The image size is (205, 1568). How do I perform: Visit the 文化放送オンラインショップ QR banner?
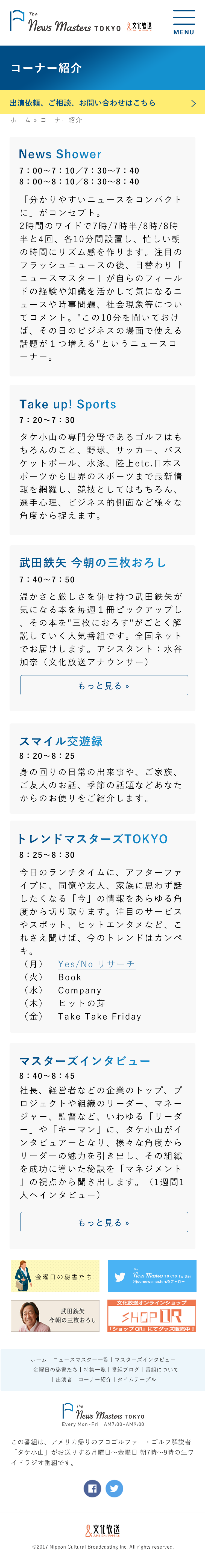click(152, 1316)
